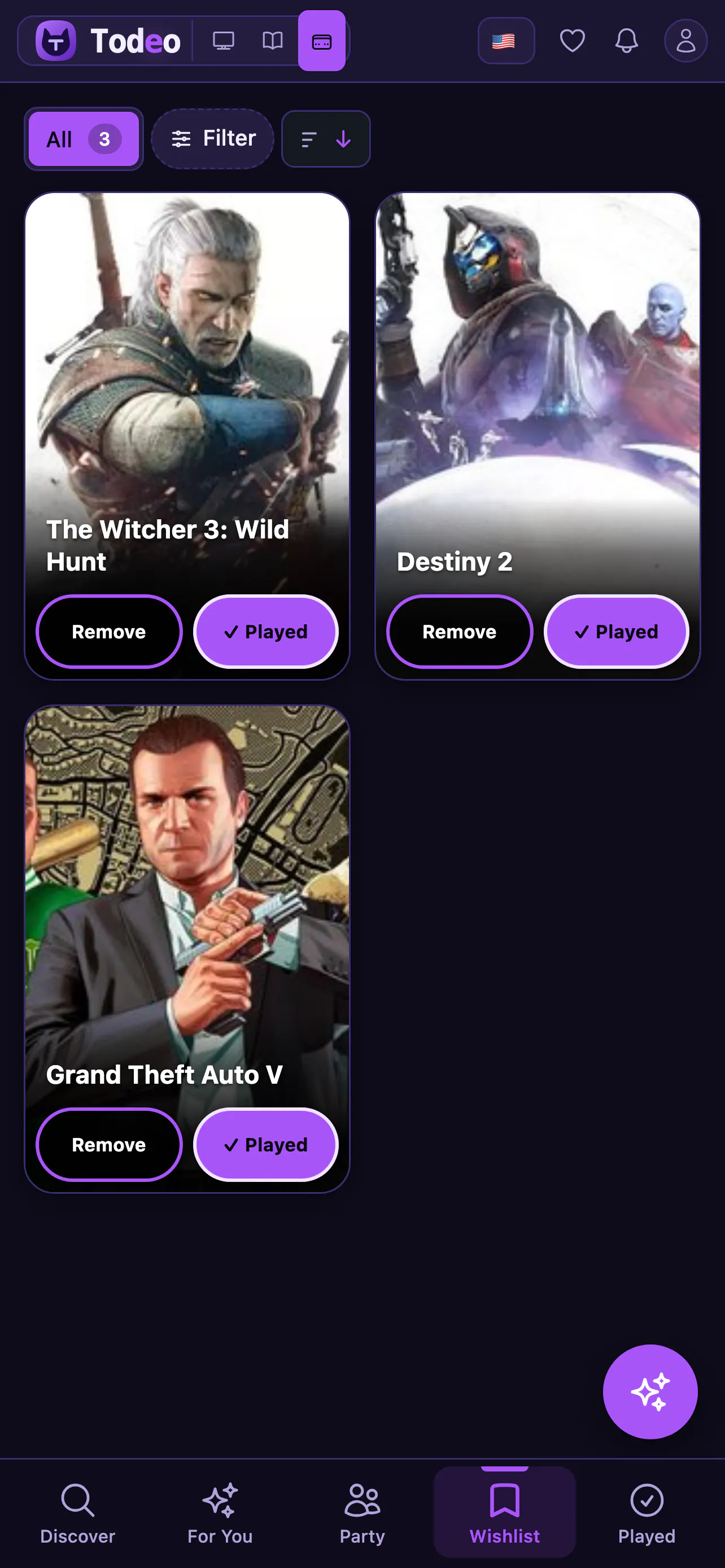Open the TV shows monitor icon
This screenshot has width=725, height=1568.
(224, 41)
